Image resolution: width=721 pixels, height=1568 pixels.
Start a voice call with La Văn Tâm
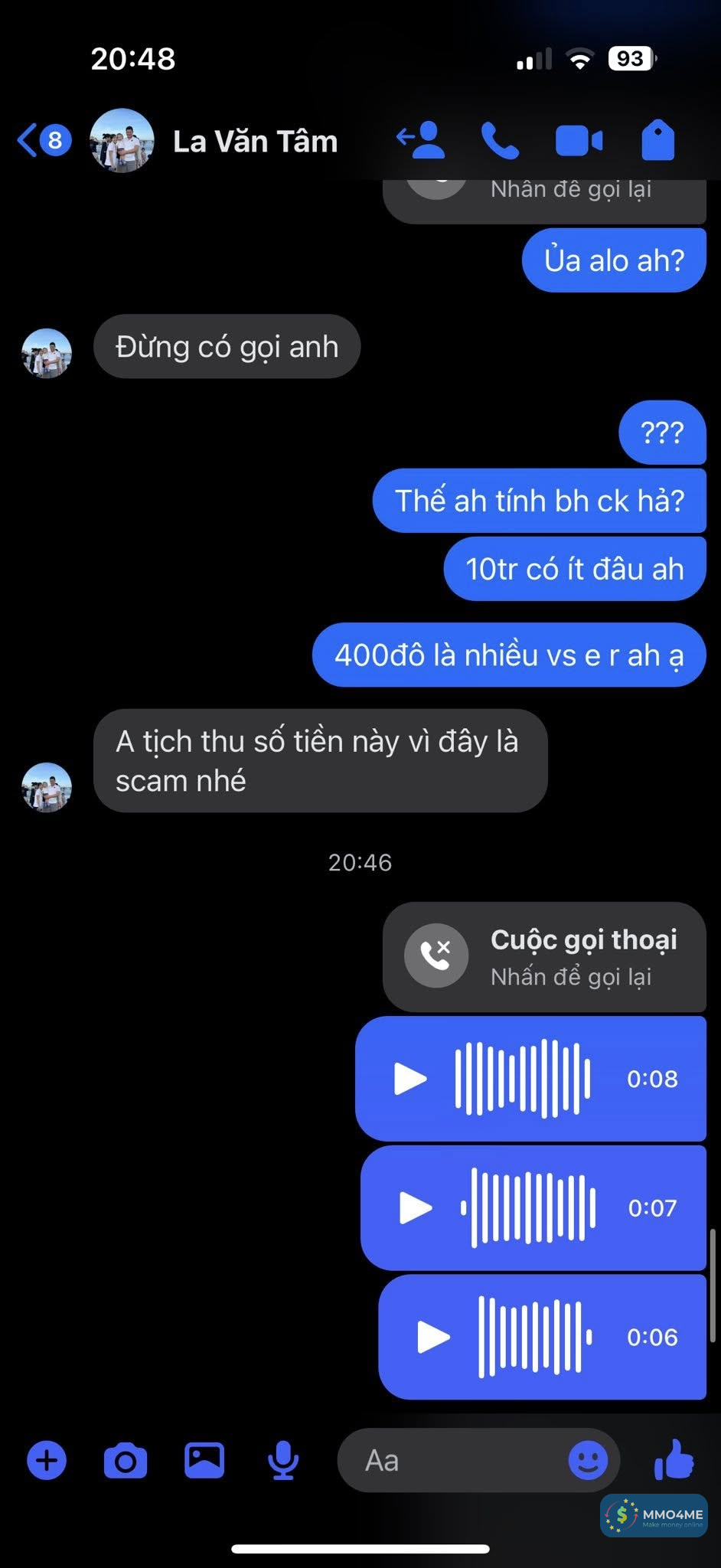coord(500,142)
